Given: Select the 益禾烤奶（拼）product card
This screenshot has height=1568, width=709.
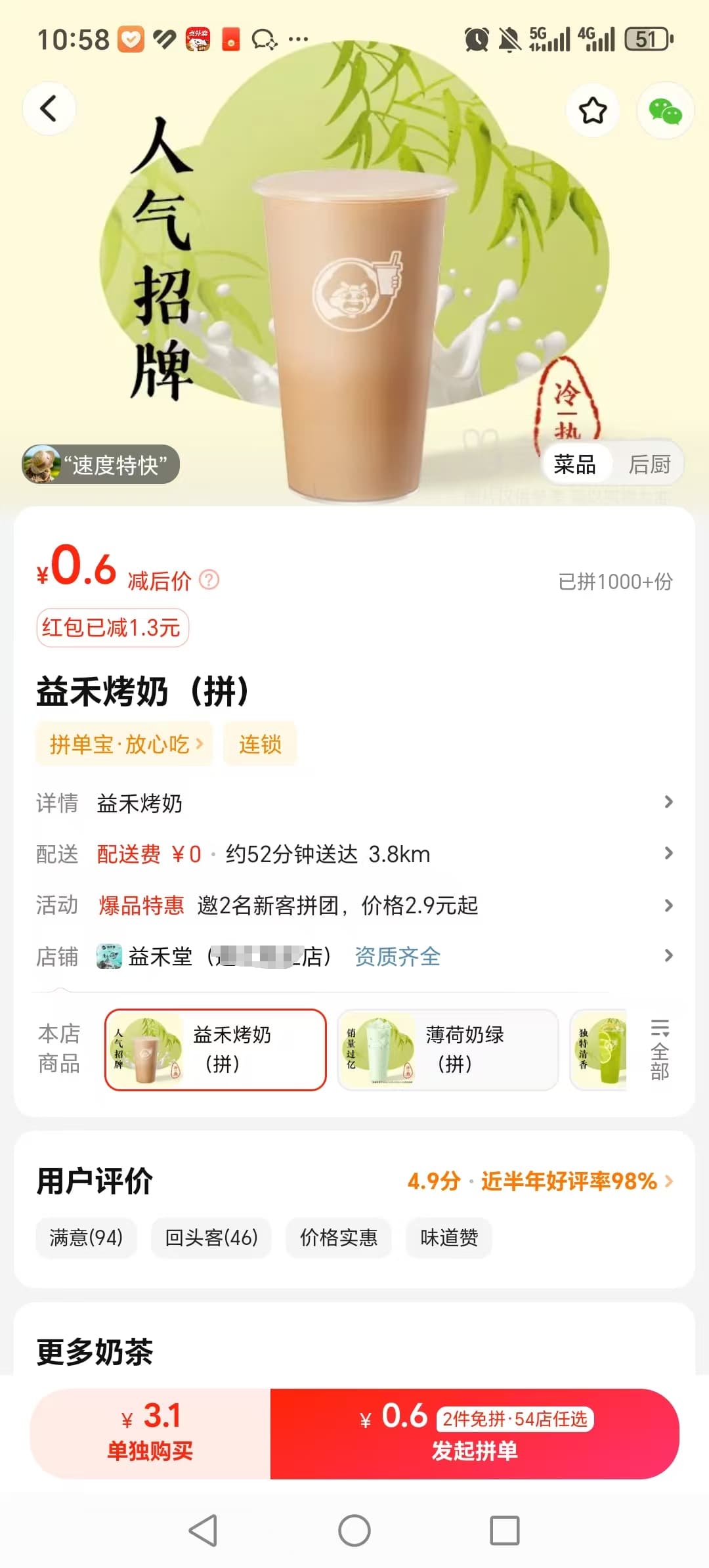Looking at the screenshot, I should pos(215,1049).
